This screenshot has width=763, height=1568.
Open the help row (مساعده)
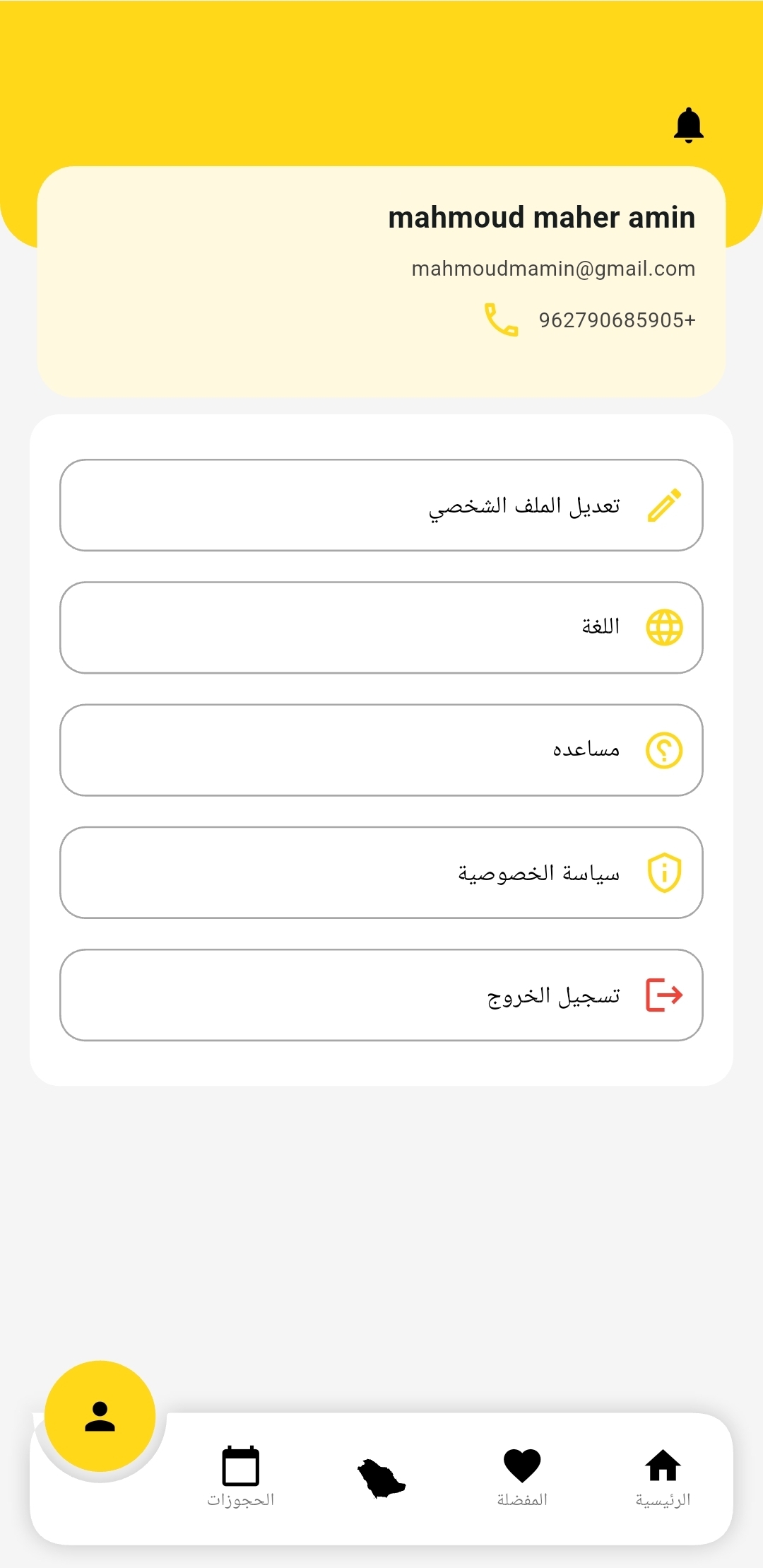pos(381,750)
